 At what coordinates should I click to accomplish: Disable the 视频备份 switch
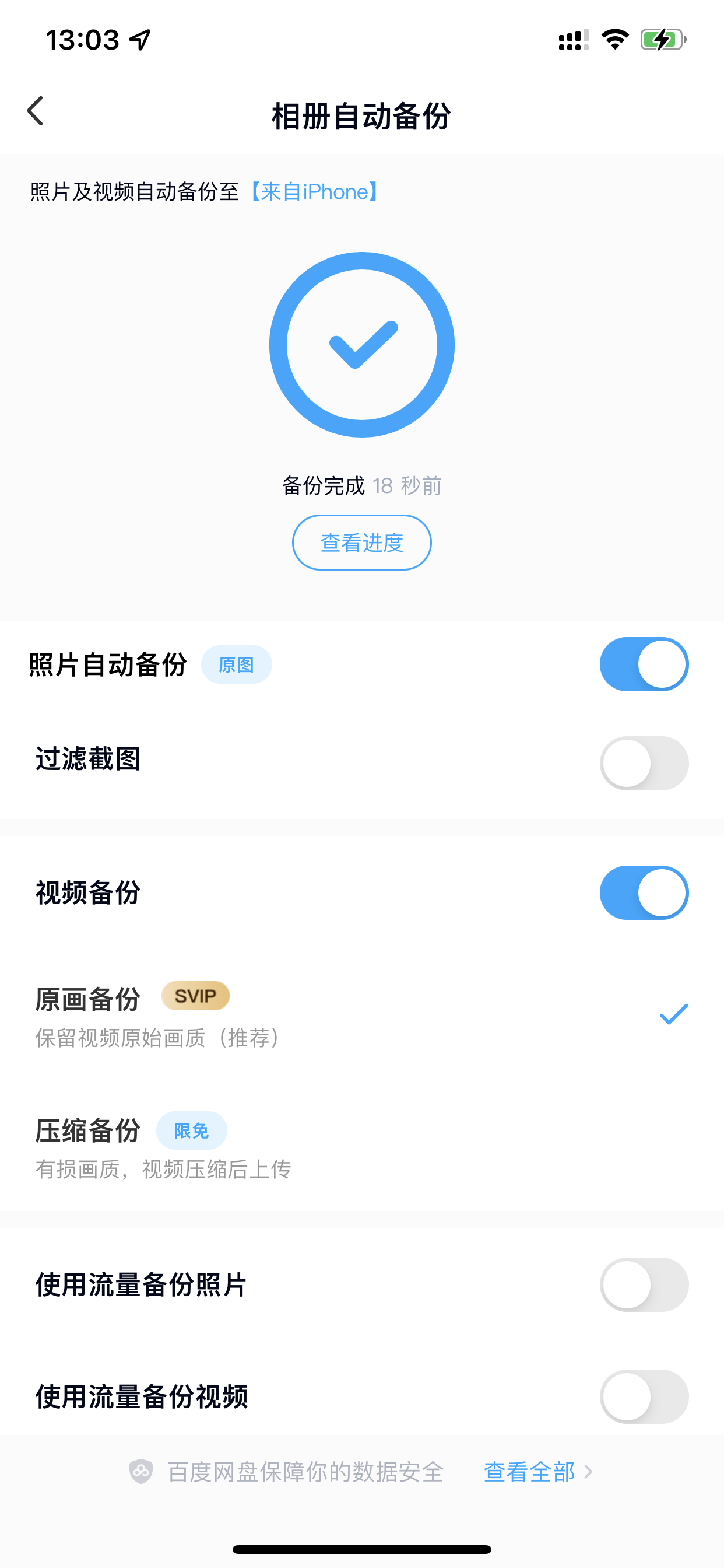pyautogui.click(x=644, y=893)
